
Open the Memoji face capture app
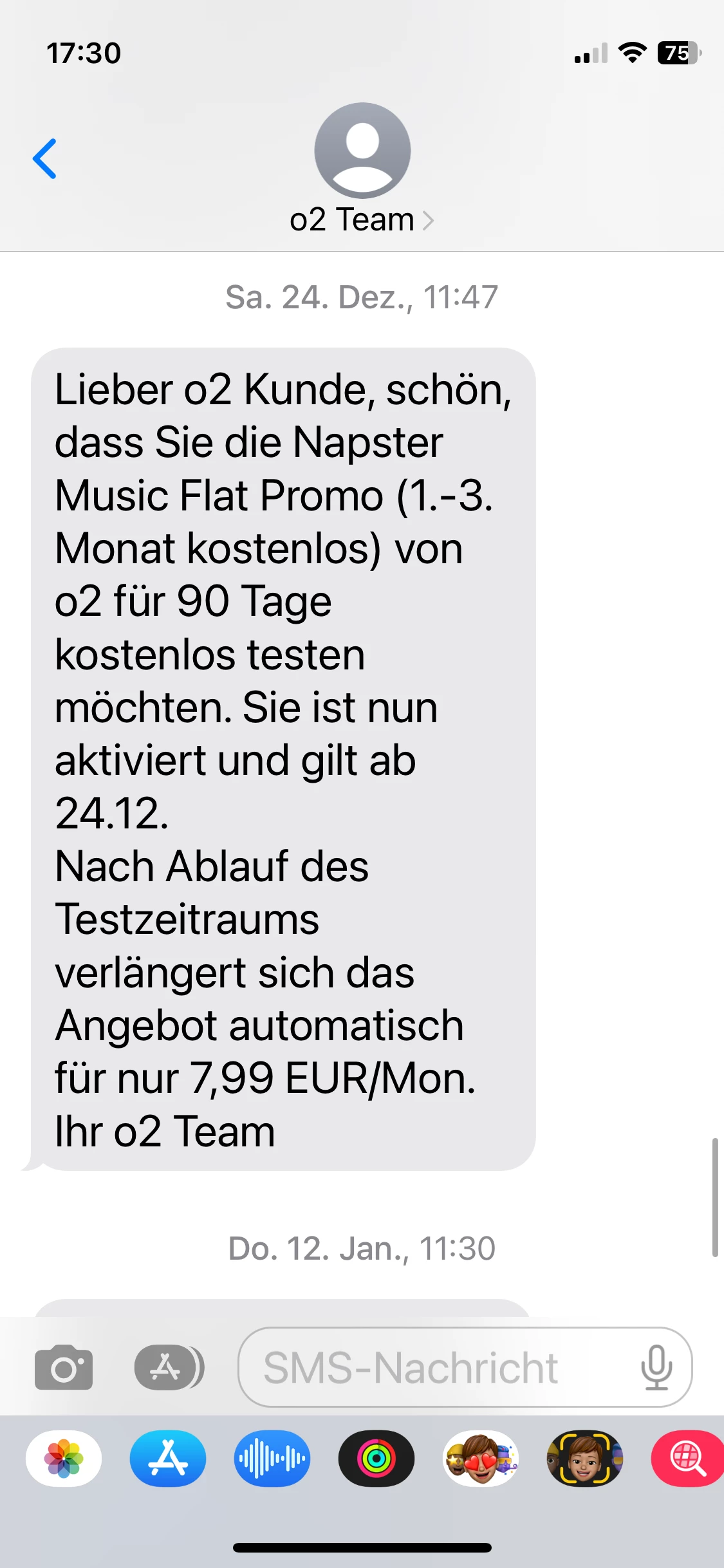click(585, 1459)
